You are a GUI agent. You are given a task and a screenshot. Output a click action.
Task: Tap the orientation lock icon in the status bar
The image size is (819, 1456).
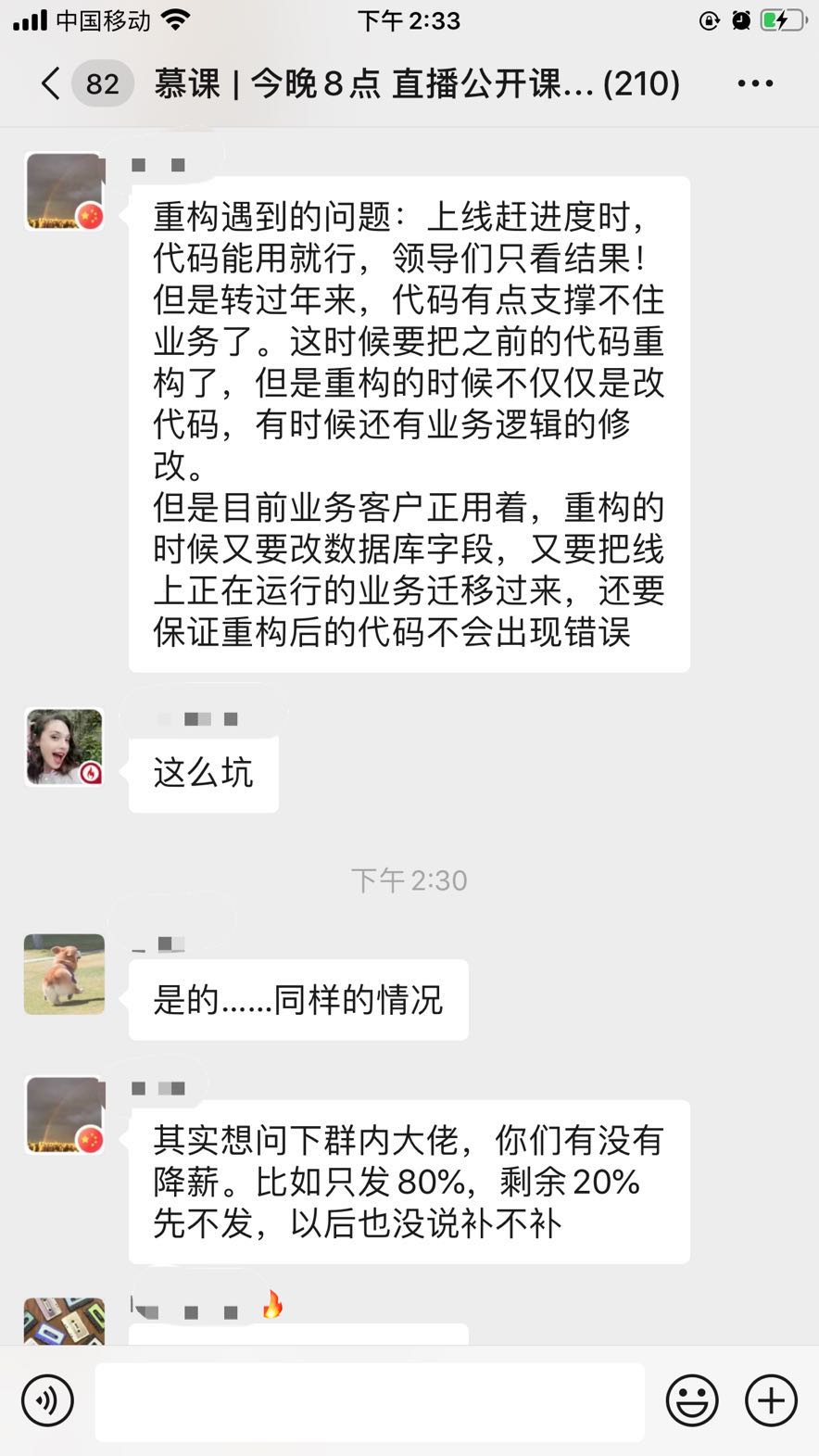[707, 19]
